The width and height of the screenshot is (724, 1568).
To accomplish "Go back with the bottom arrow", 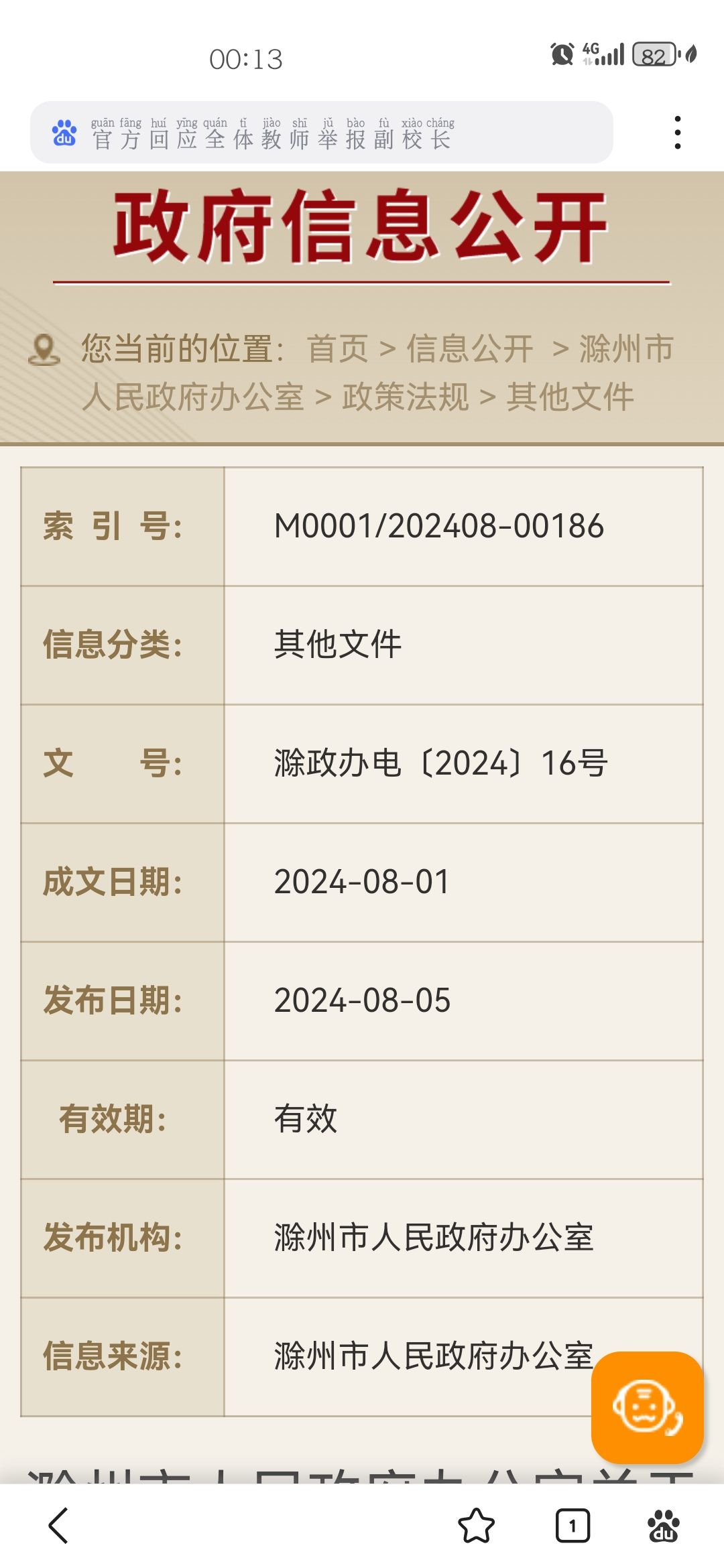I will point(59,1526).
